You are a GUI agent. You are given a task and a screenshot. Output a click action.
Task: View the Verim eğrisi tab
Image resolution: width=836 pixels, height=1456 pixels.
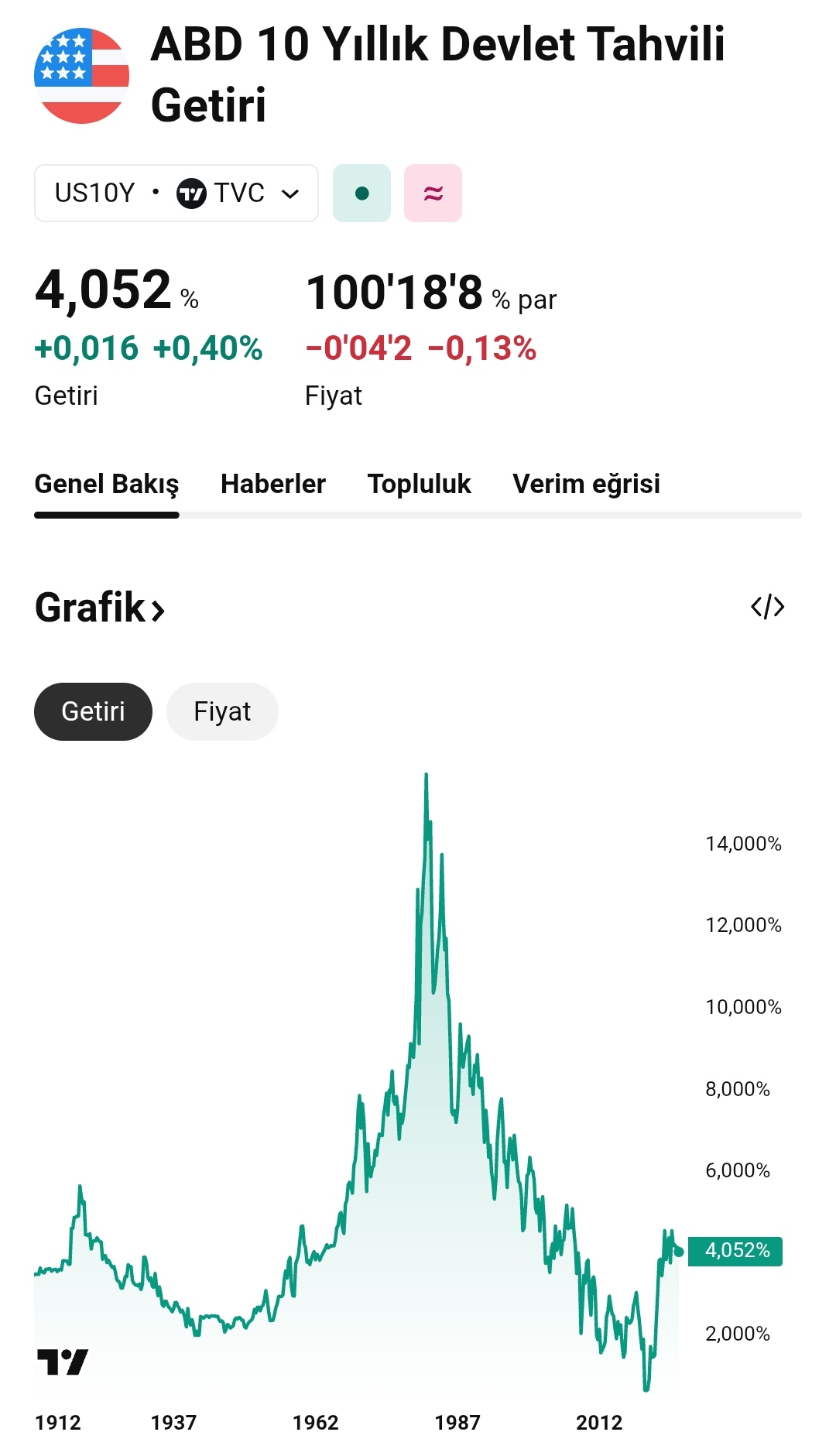[x=586, y=485]
